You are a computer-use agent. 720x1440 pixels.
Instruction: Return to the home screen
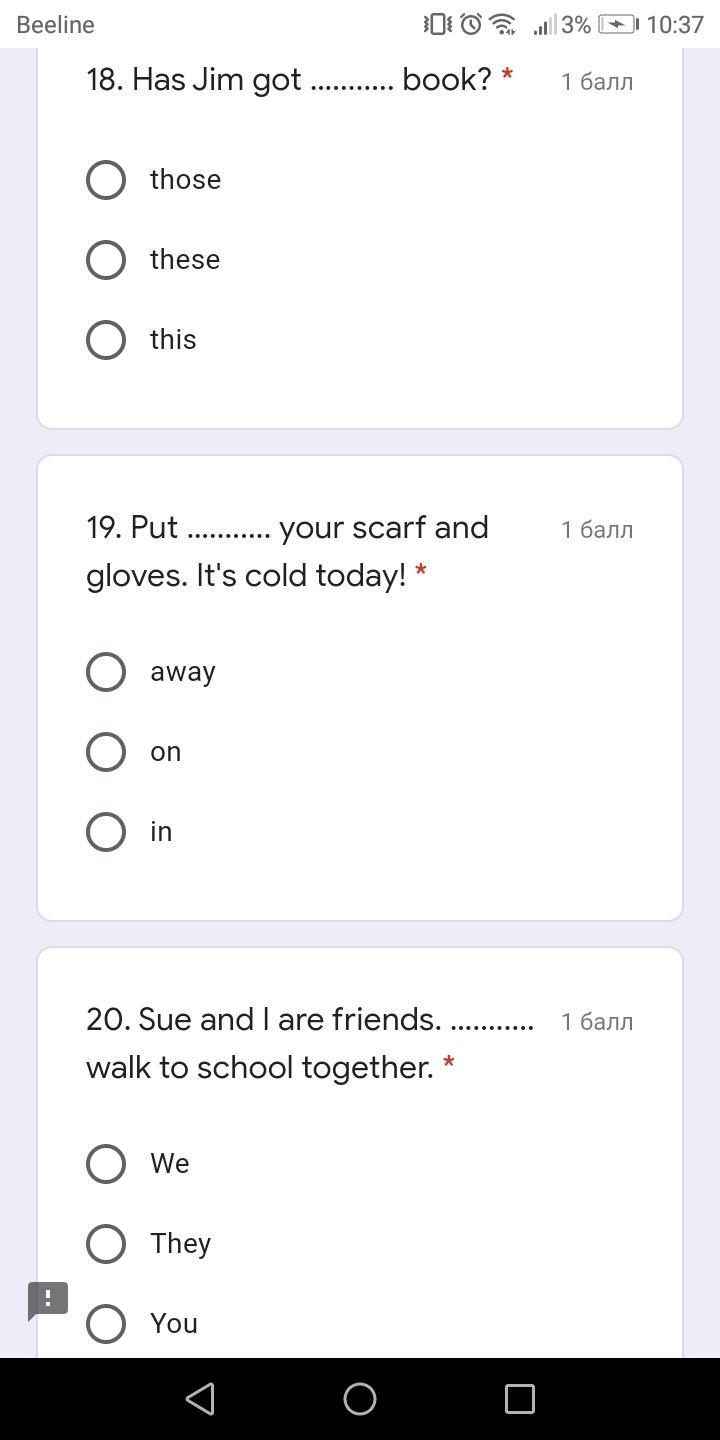pos(360,1398)
